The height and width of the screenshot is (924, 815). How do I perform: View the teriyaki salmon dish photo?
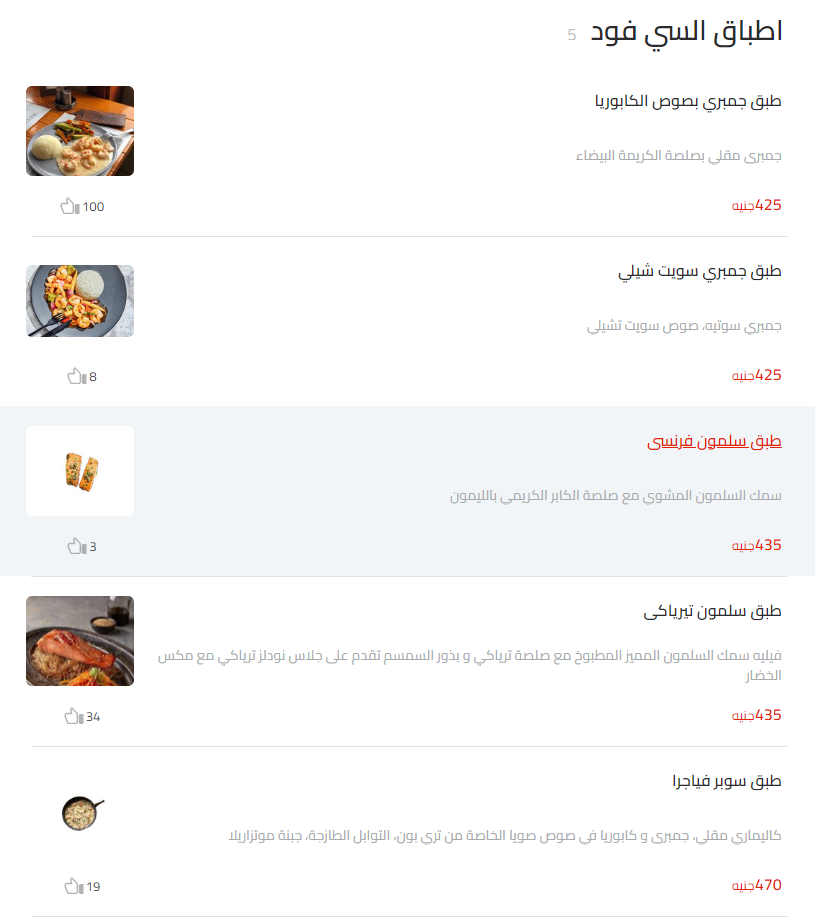pos(80,641)
